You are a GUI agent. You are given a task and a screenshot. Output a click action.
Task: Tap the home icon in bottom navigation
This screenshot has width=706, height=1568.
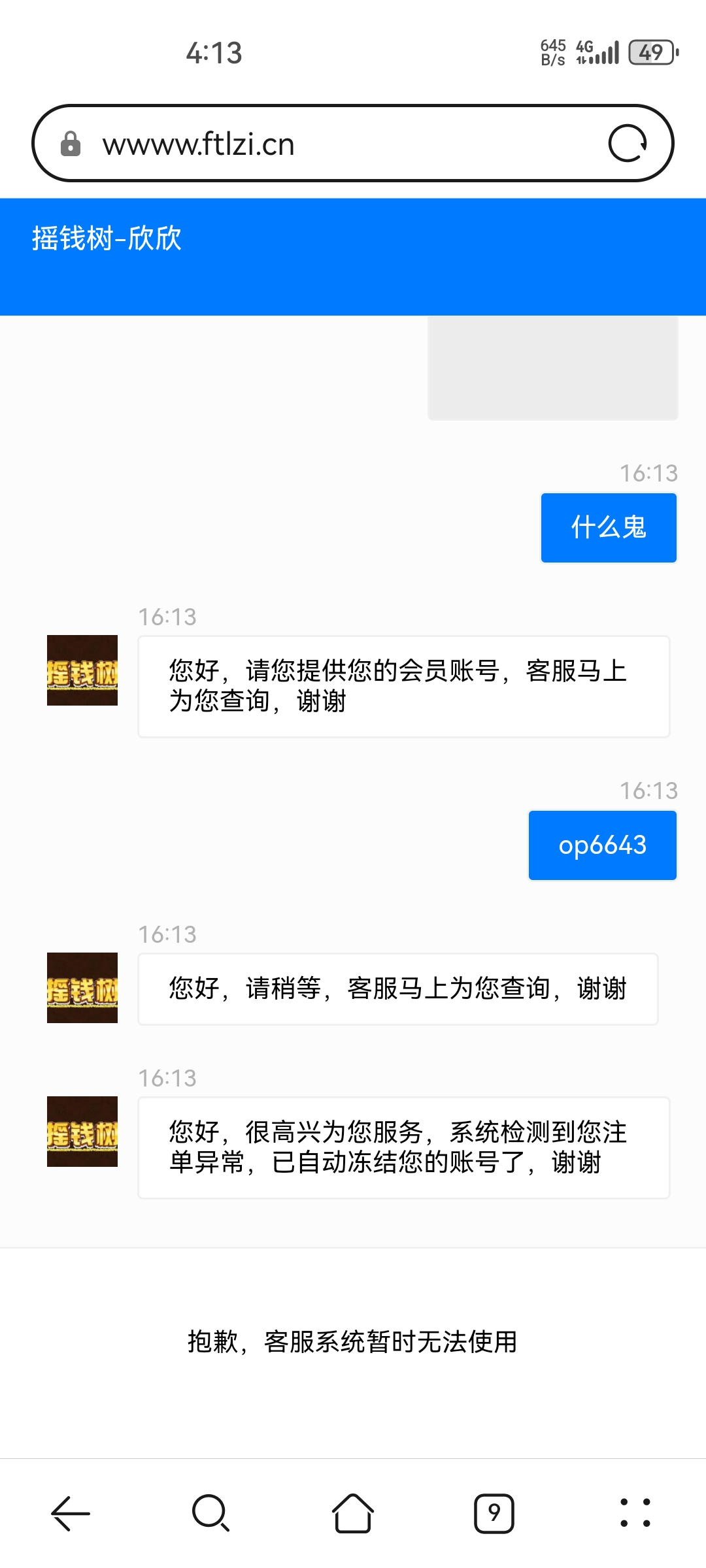[x=353, y=1512]
